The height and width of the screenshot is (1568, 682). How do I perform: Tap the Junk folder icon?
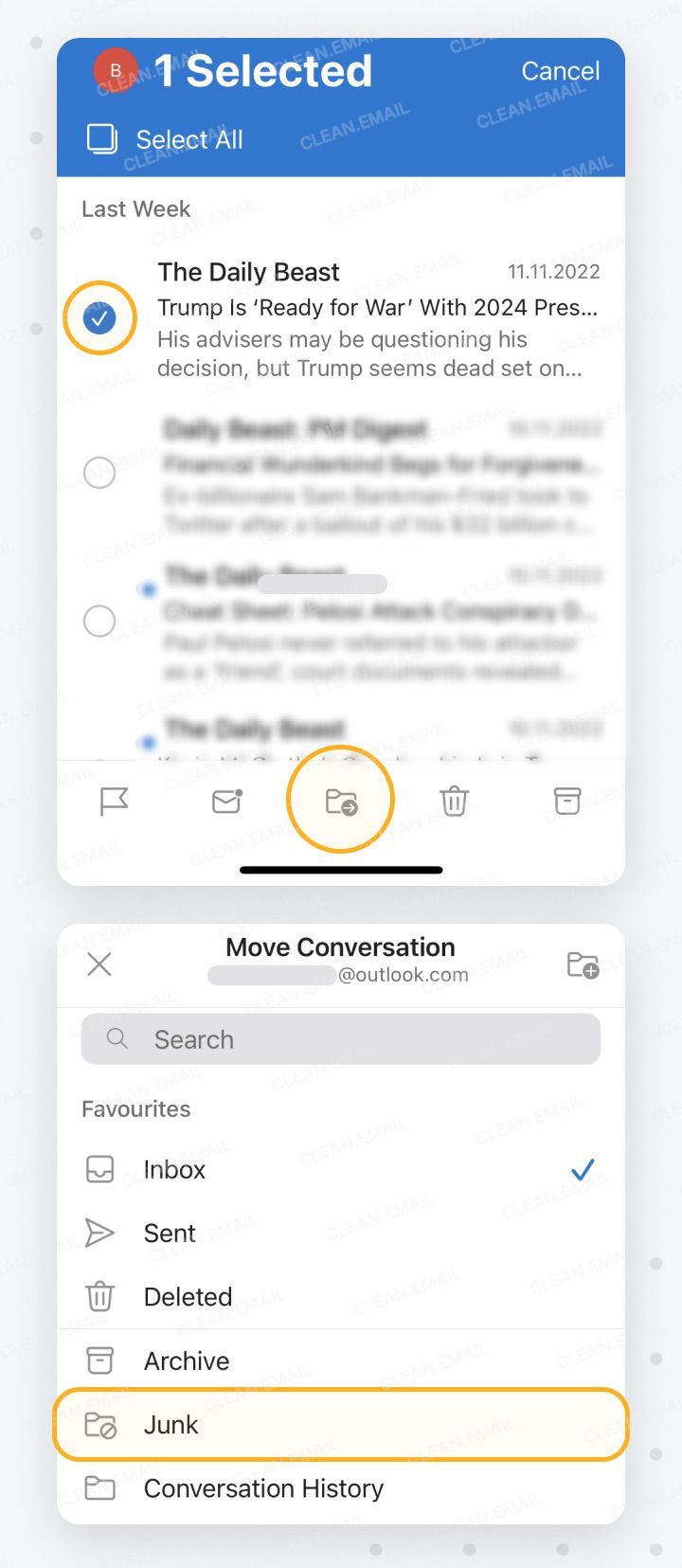[x=101, y=1424]
